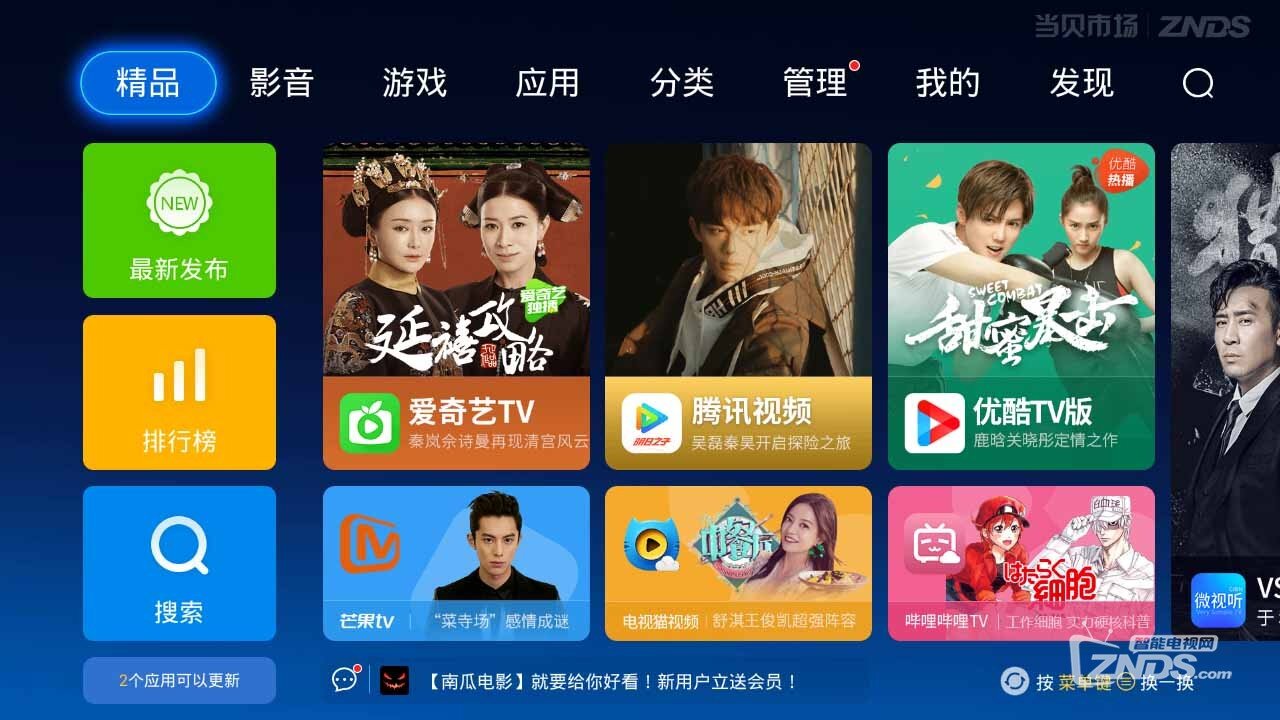Open the 腾讯视频 app card
The image size is (1280, 720).
click(738, 306)
